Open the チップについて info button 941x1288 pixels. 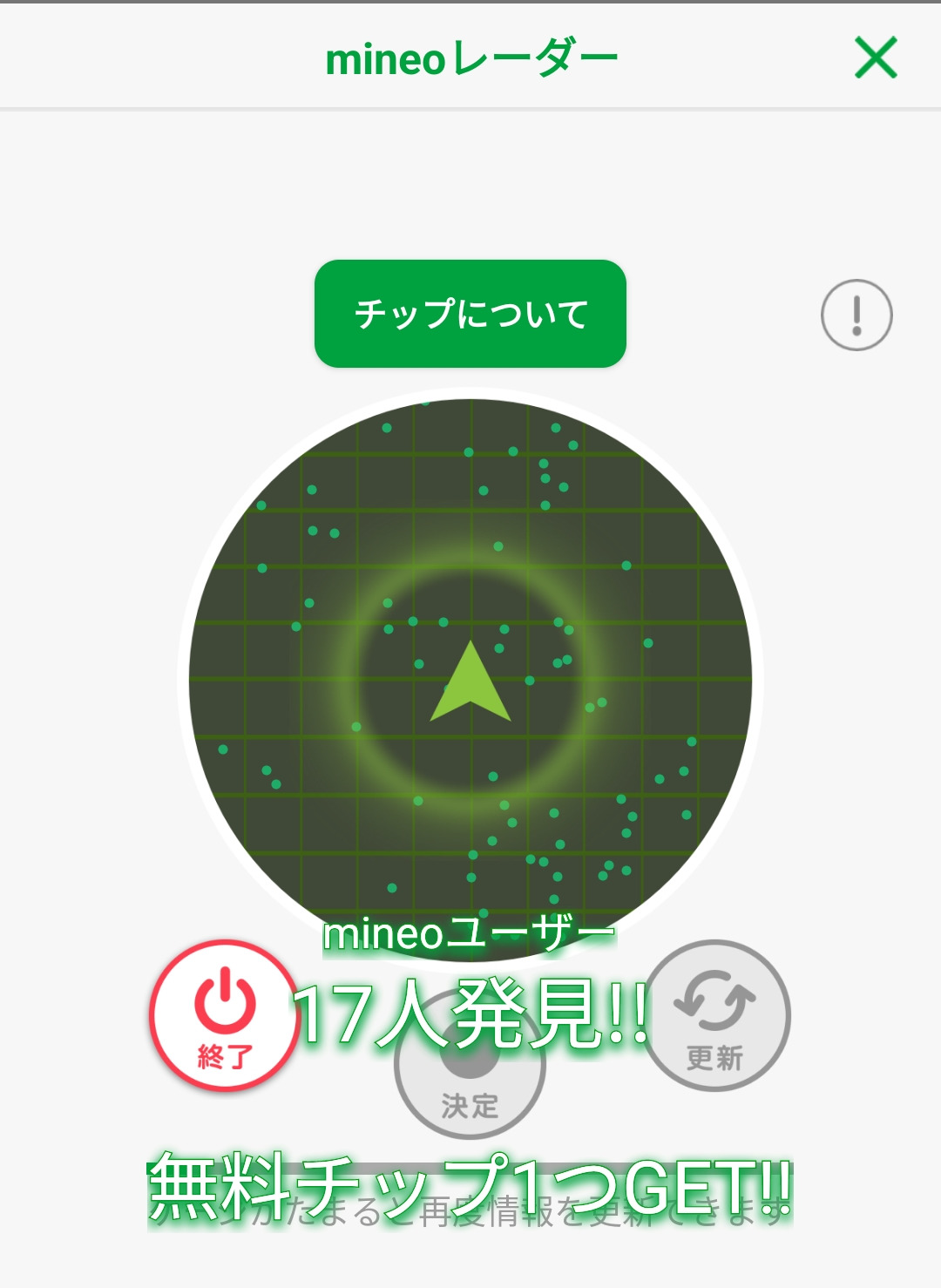470,314
